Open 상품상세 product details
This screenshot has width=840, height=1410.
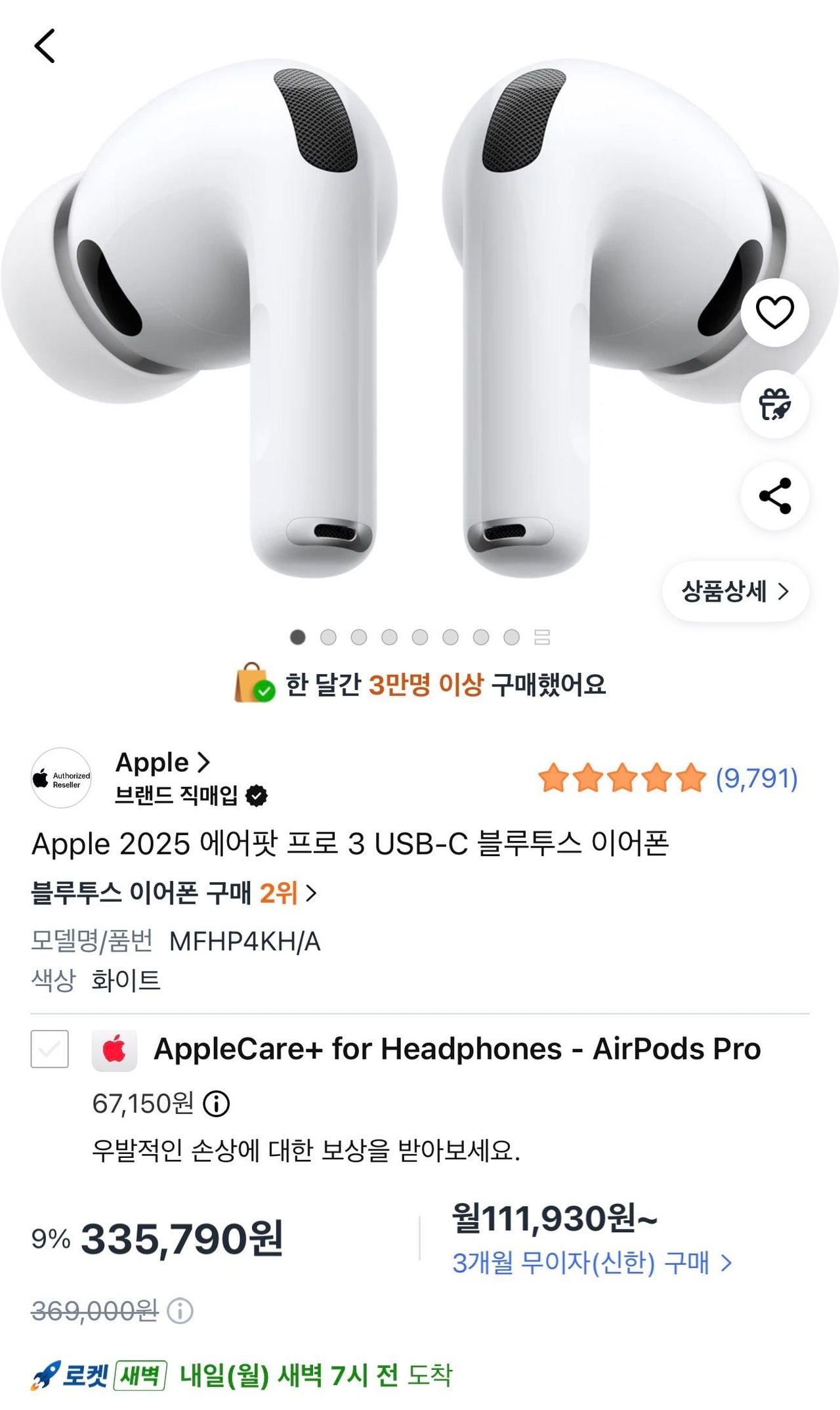735,591
